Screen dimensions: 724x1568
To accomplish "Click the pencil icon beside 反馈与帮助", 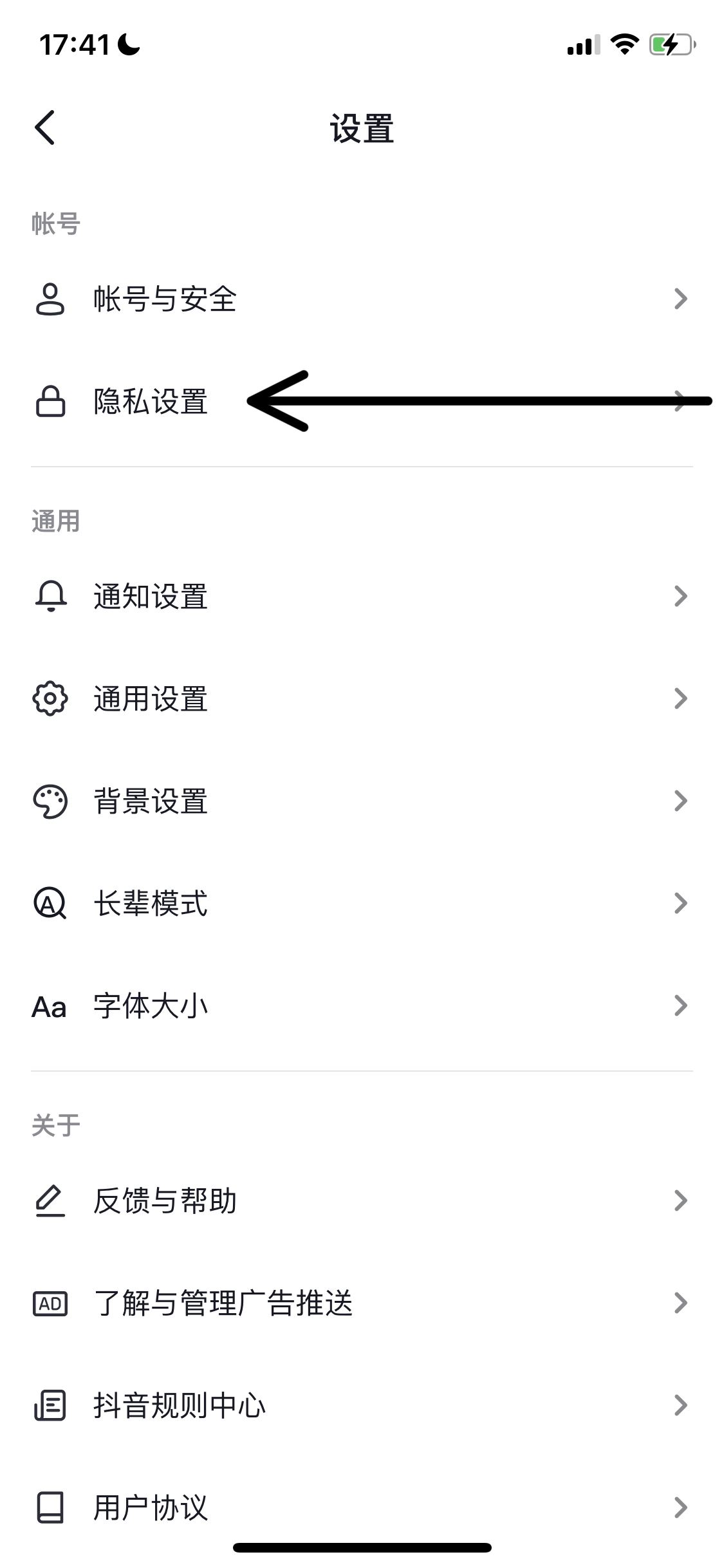I will click(51, 1201).
